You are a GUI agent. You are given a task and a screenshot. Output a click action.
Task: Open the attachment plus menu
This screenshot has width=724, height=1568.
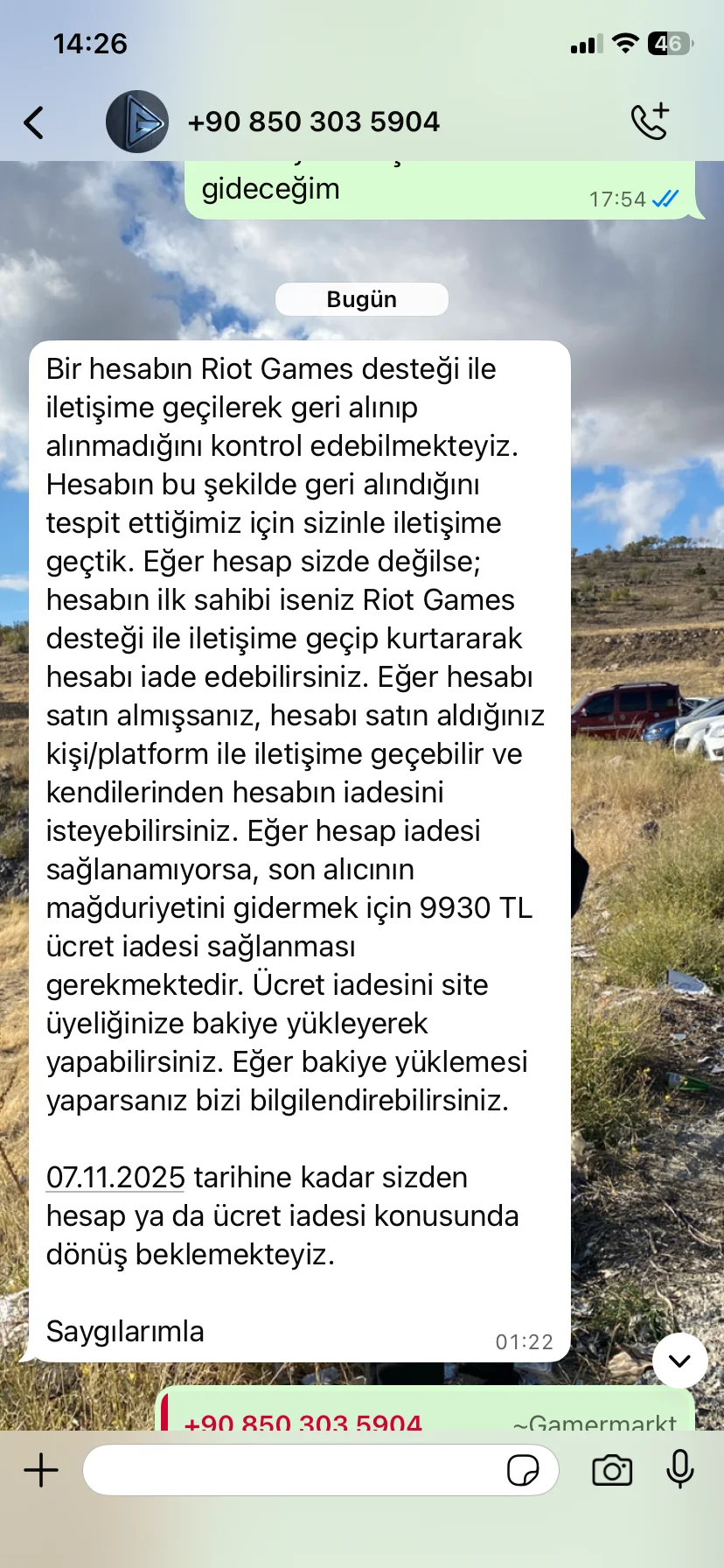(x=40, y=1470)
